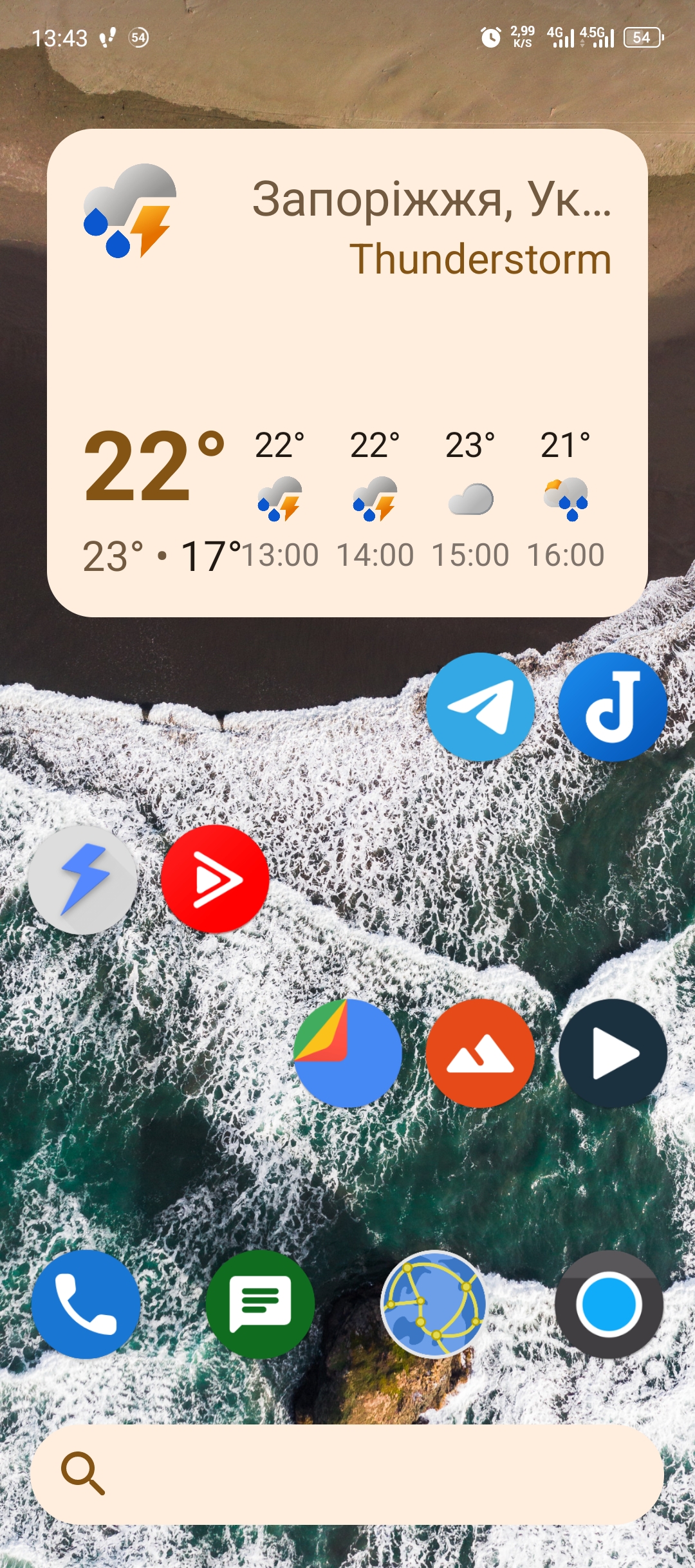Image resolution: width=695 pixels, height=1568 pixels.
Task: Open the orange mountain icon app
Action: 480,1053
